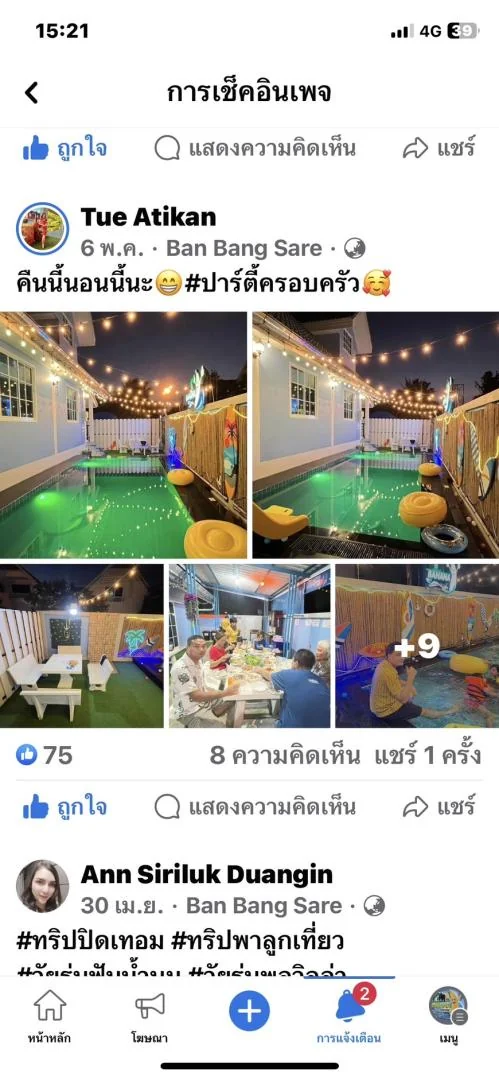
Task: Open Tue Atikan's name link
Action: pyautogui.click(x=148, y=217)
